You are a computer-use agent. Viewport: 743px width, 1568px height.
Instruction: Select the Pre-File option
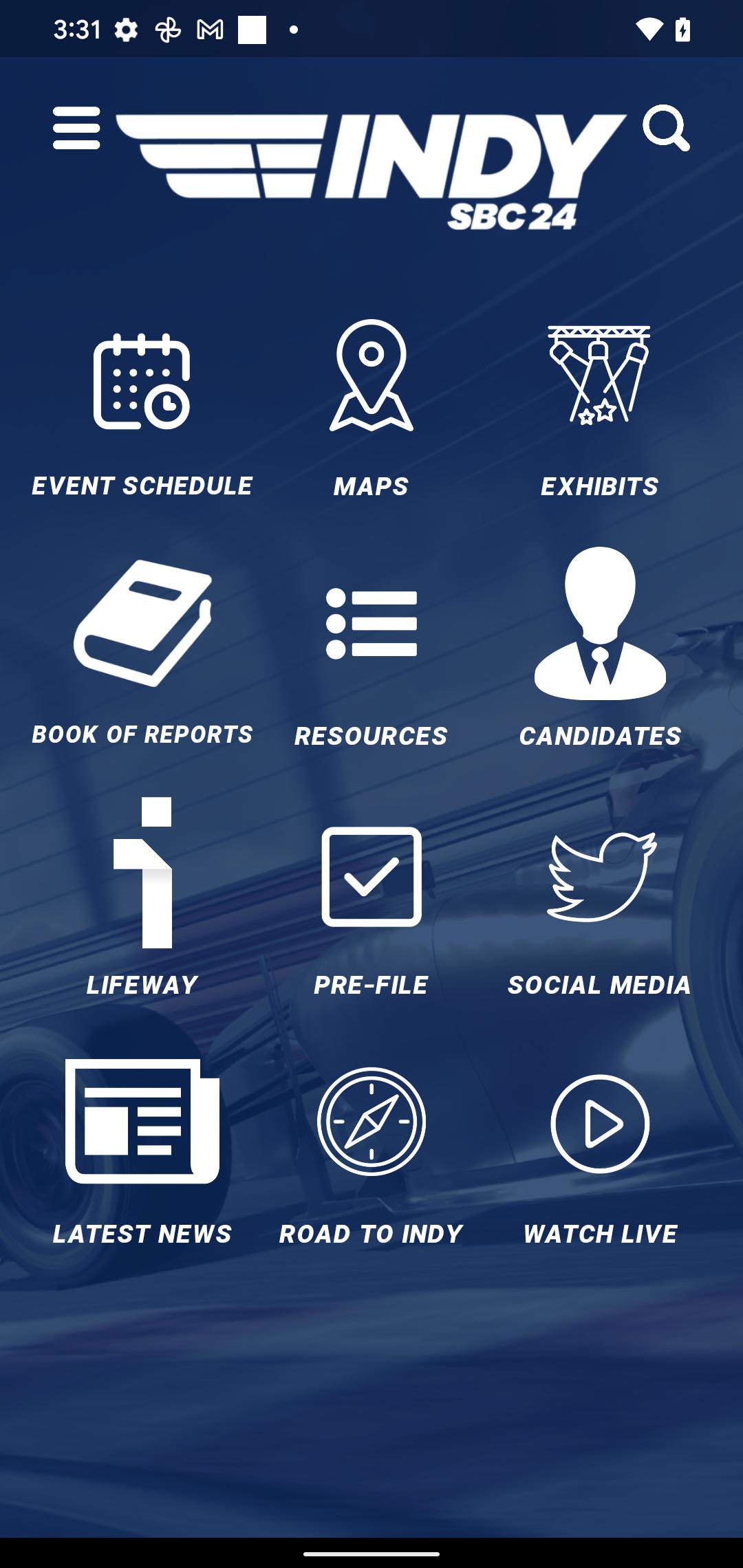pyautogui.click(x=371, y=911)
